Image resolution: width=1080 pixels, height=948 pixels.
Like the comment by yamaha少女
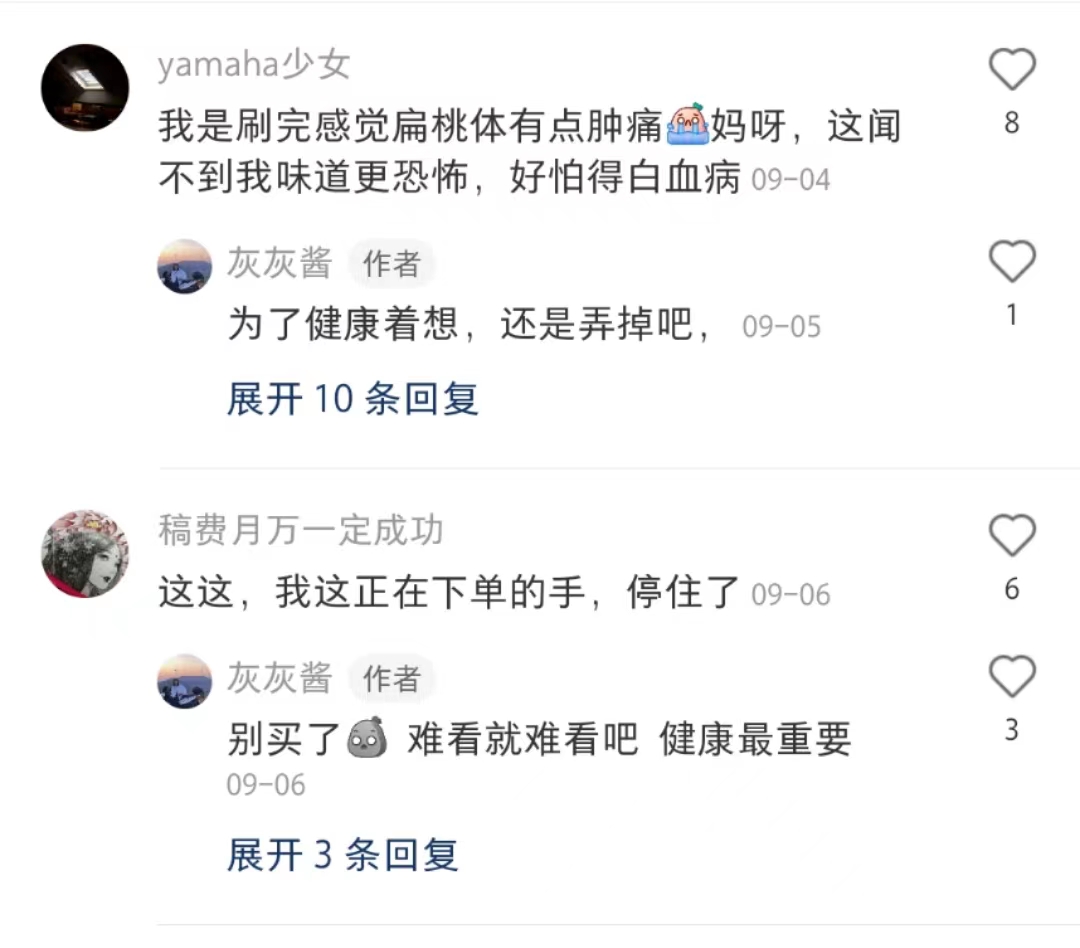coord(1011,71)
